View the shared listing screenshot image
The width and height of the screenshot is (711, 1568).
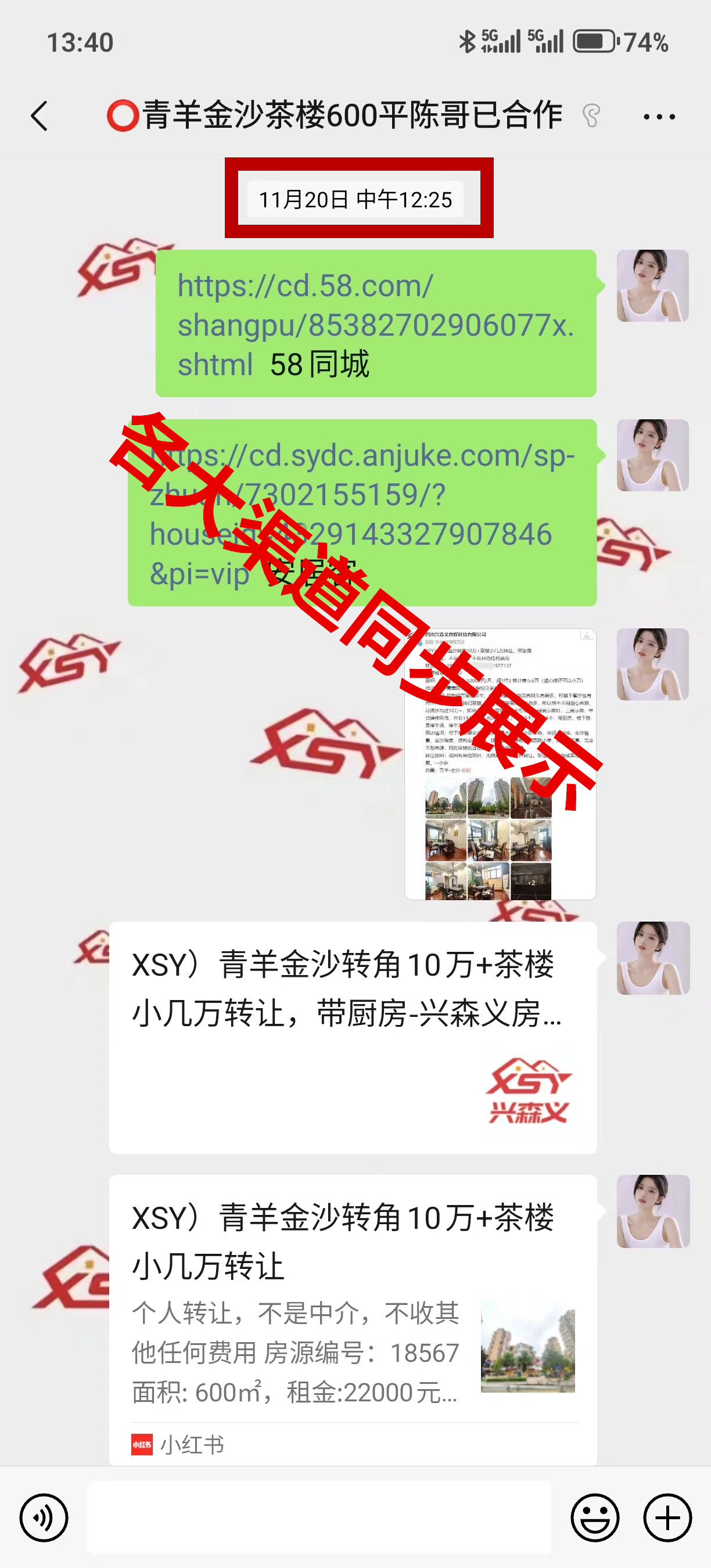click(x=500, y=763)
